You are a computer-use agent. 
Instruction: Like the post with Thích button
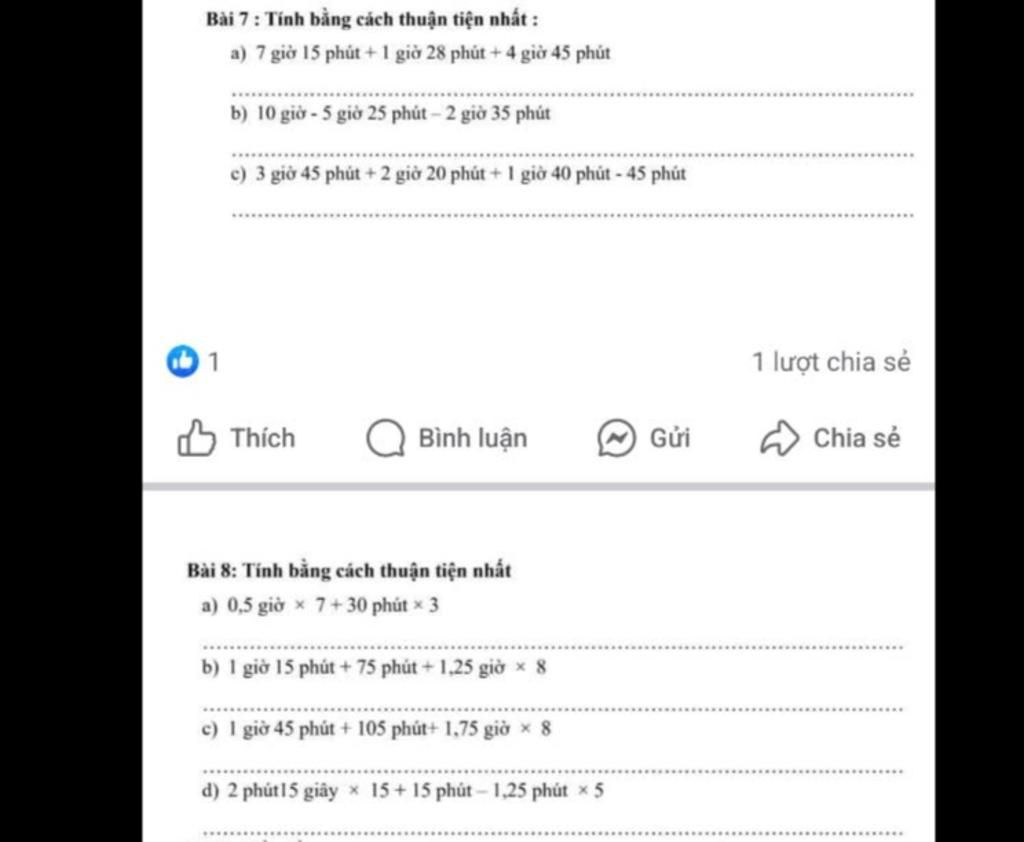(x=237, y=438)
